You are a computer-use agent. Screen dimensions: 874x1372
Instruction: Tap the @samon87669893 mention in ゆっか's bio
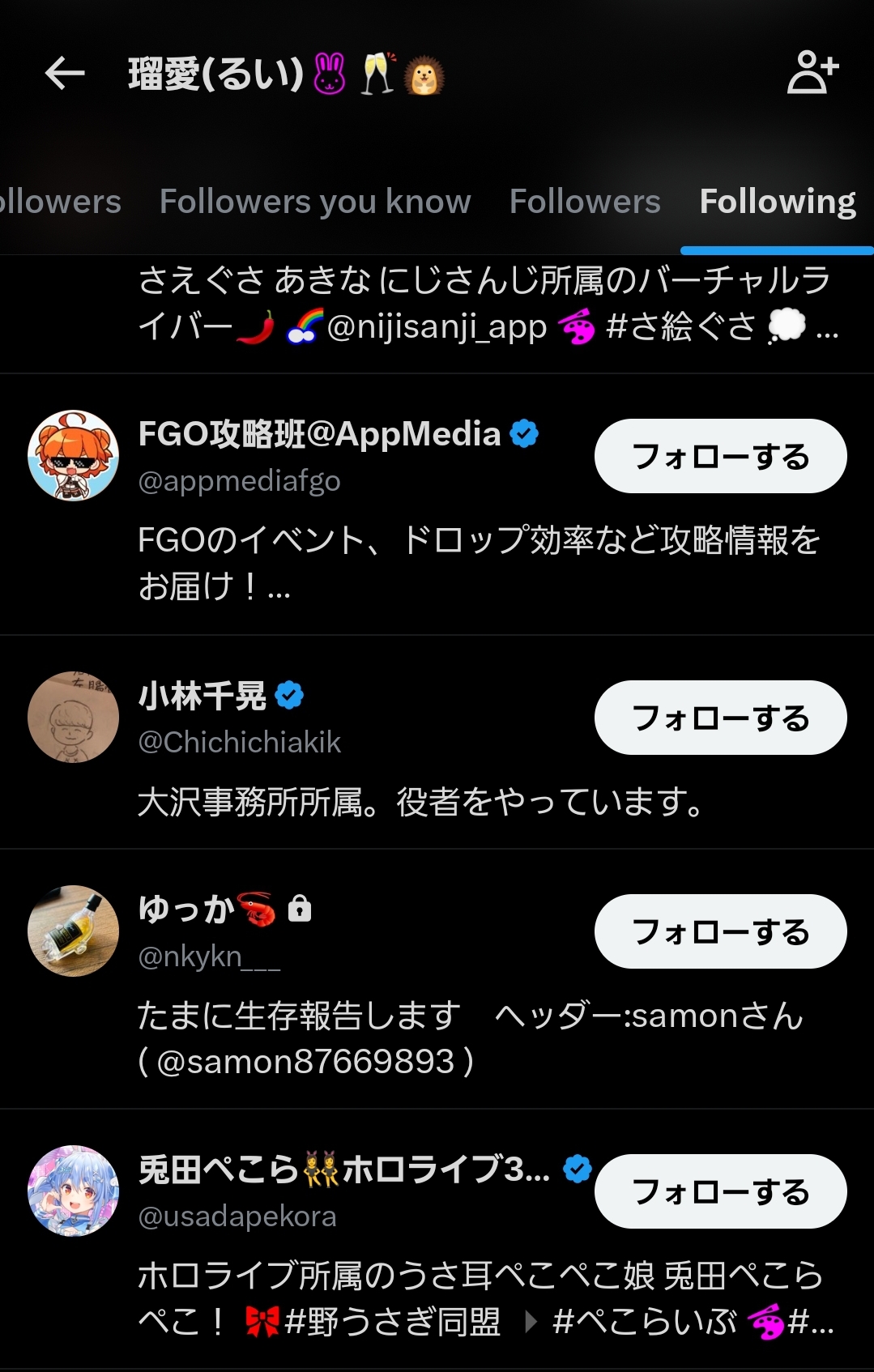[305, 1062]
